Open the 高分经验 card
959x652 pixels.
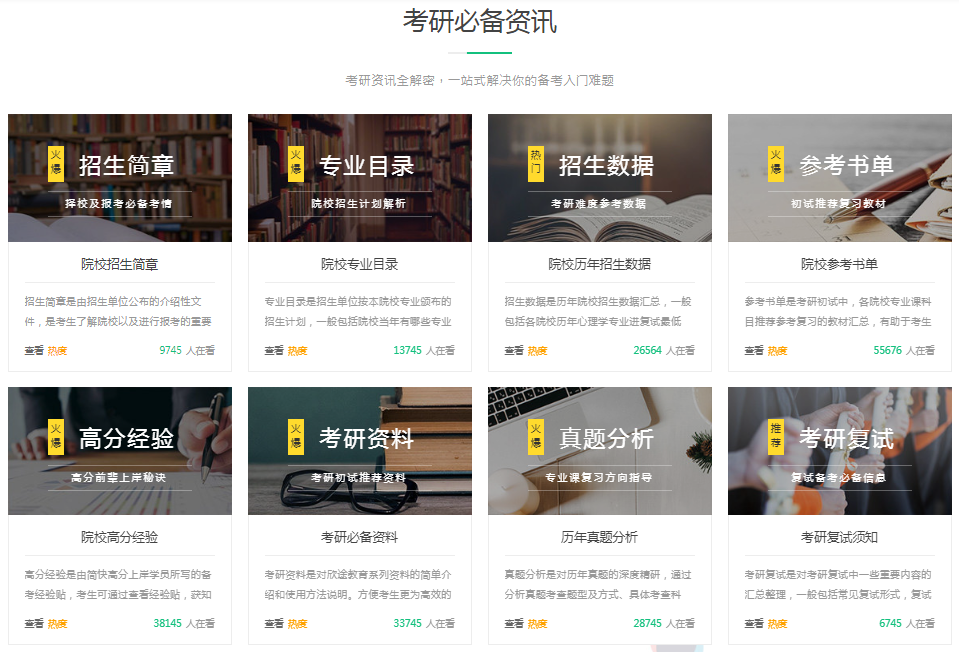(120, 451)
